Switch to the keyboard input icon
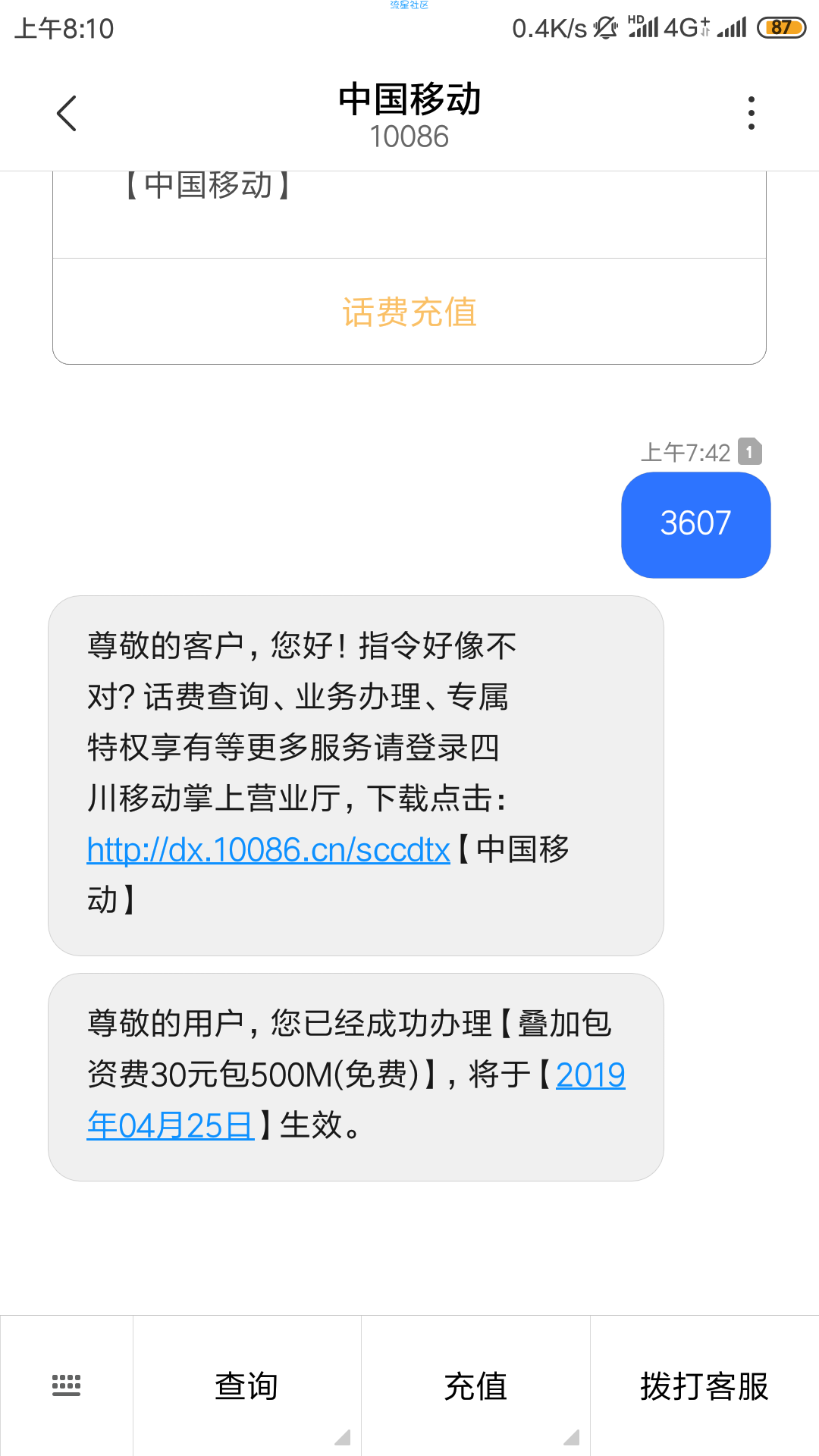 (x=67, y=1385)
